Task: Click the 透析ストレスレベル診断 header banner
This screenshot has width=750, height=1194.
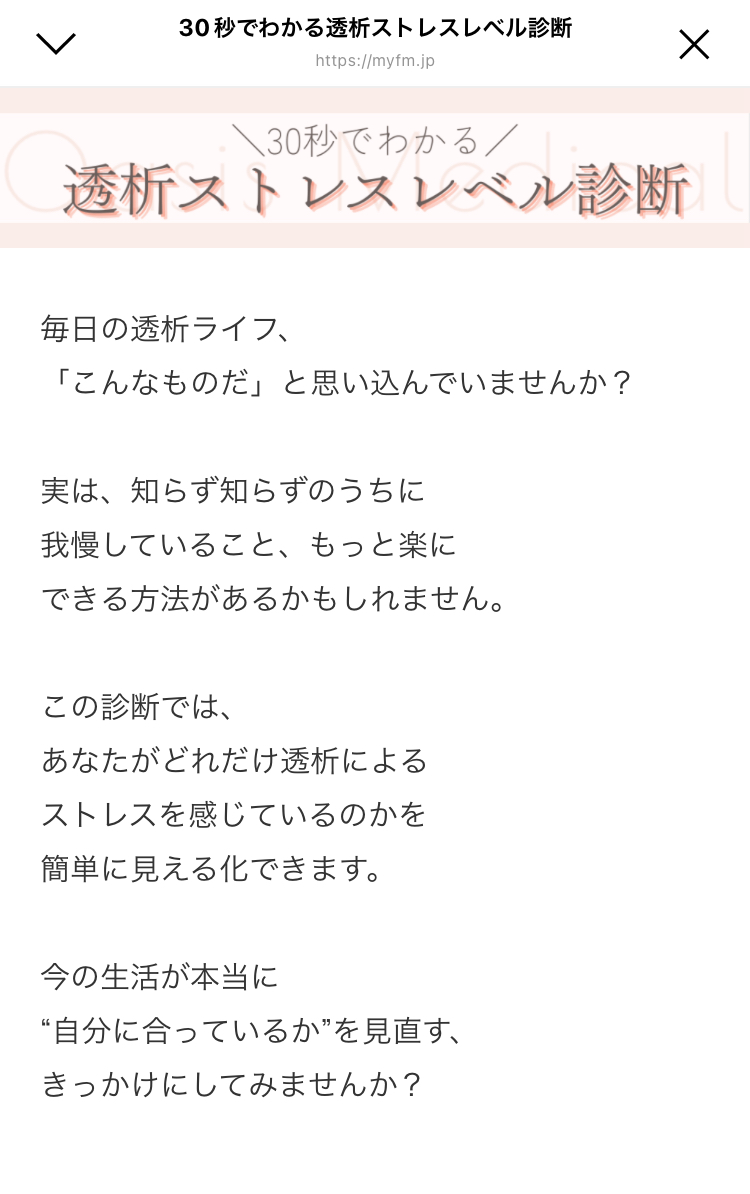Action: click(x=375, y=185)
